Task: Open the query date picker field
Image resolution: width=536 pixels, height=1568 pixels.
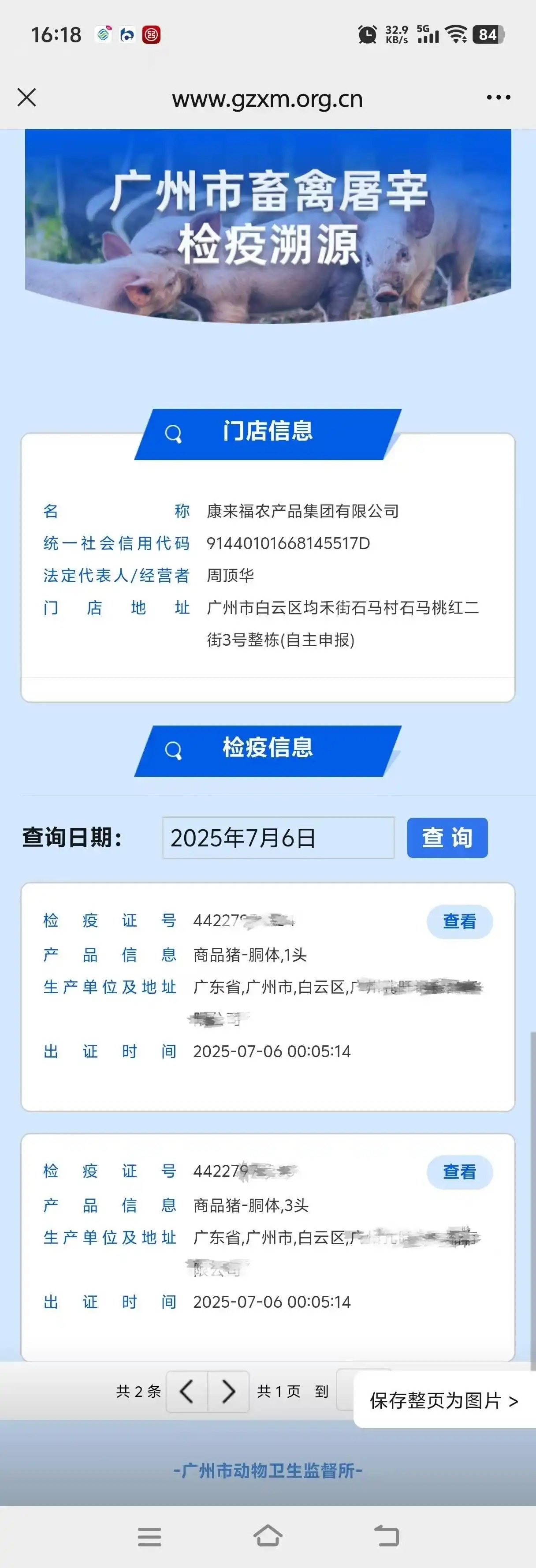Action: tap(278, 838)
